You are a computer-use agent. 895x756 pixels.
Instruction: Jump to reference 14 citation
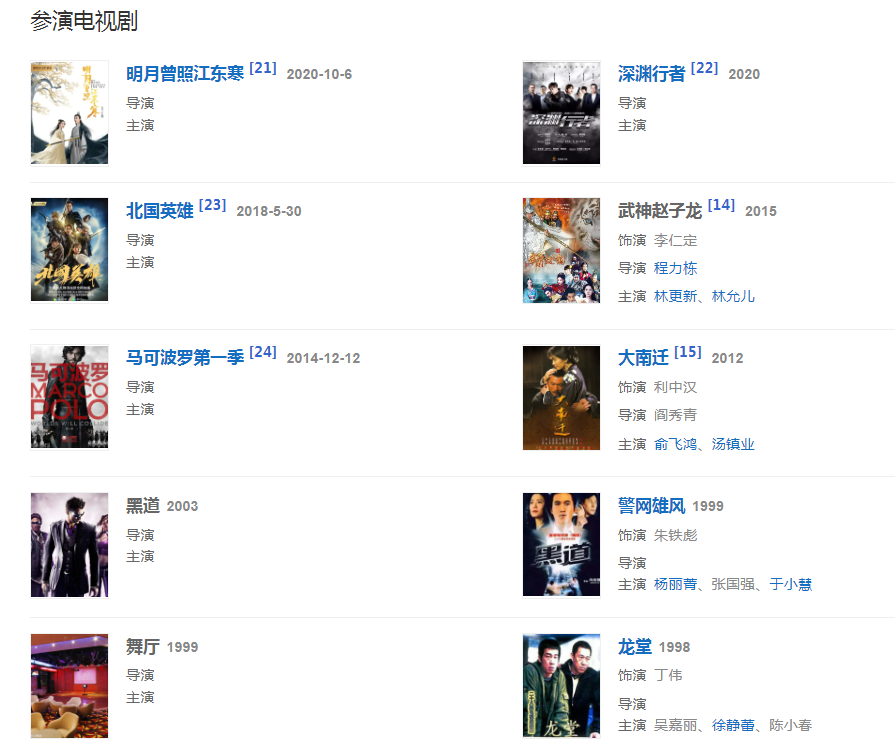coord(721,205)
